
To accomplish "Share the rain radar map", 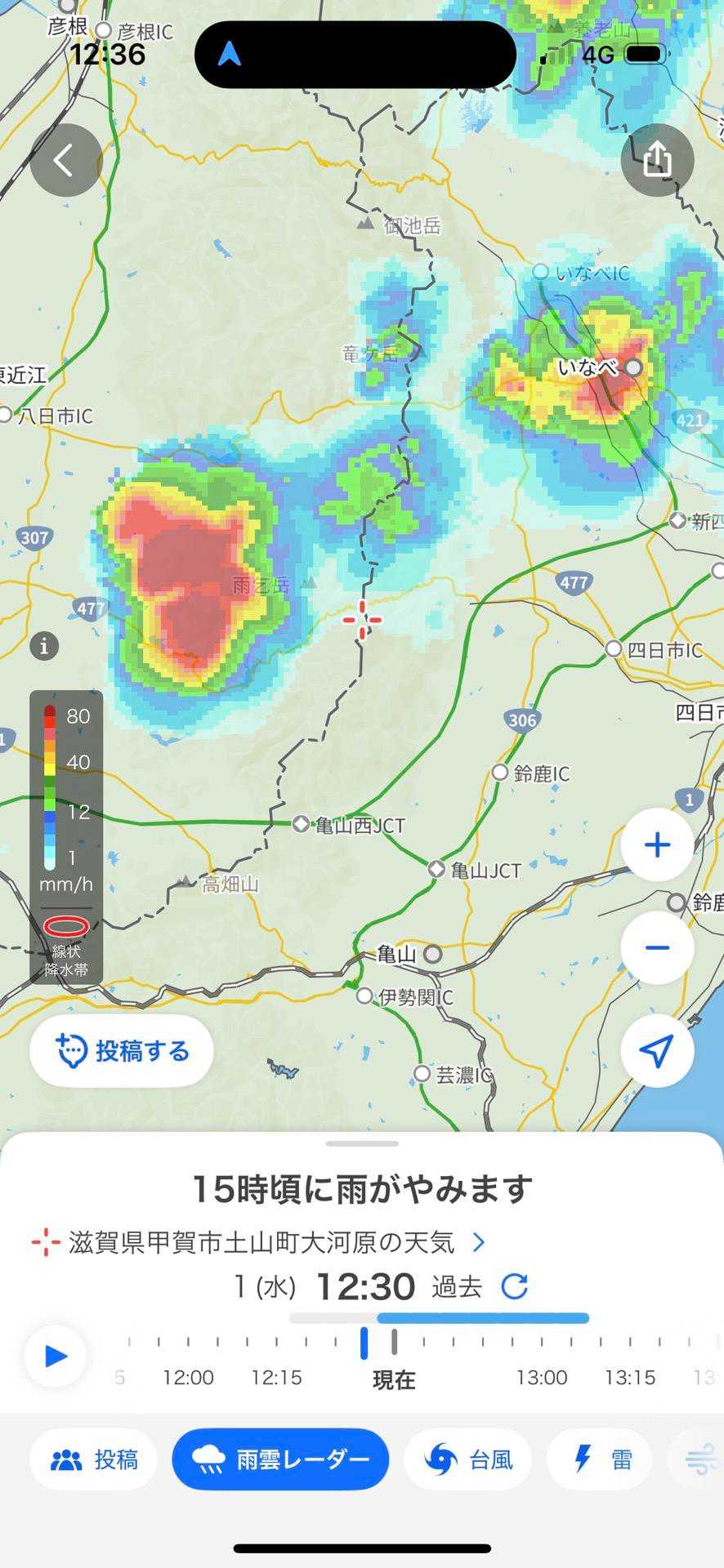I will [657, 160].
